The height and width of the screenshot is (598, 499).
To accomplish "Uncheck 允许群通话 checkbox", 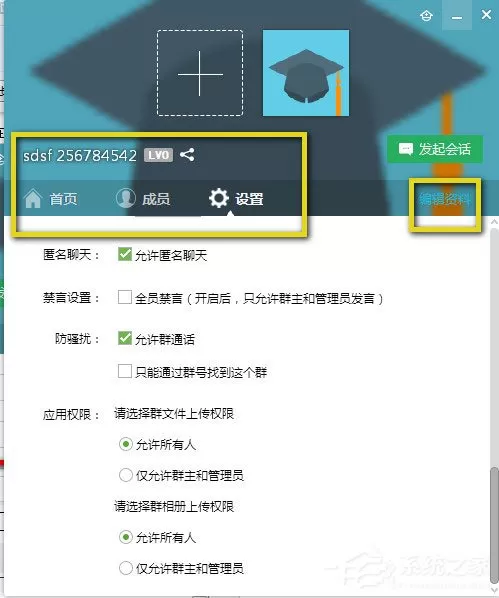I will pos(125,338).
